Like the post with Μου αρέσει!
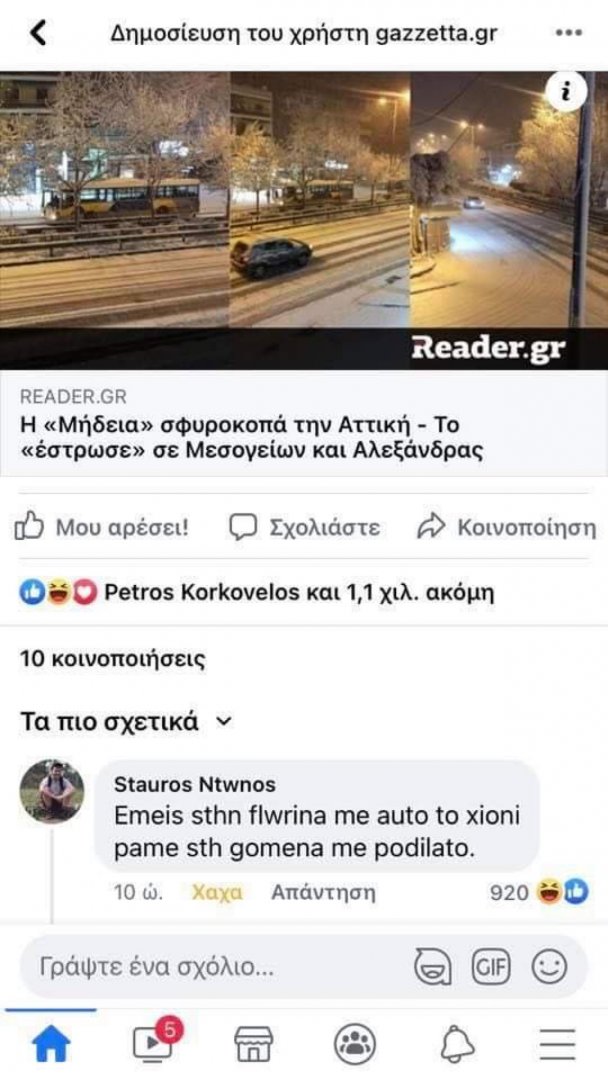 102,527
